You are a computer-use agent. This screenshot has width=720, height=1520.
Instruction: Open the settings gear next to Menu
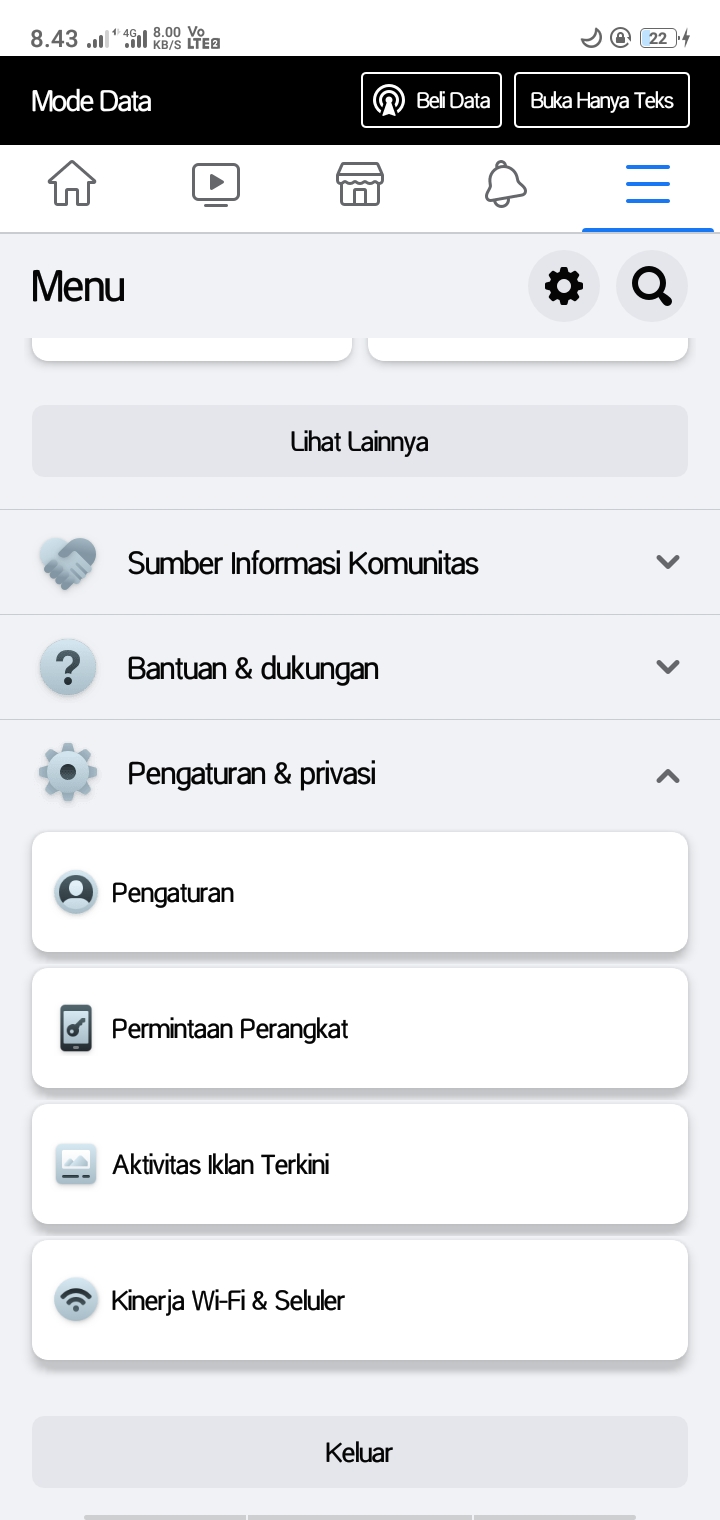coord(563,286)
